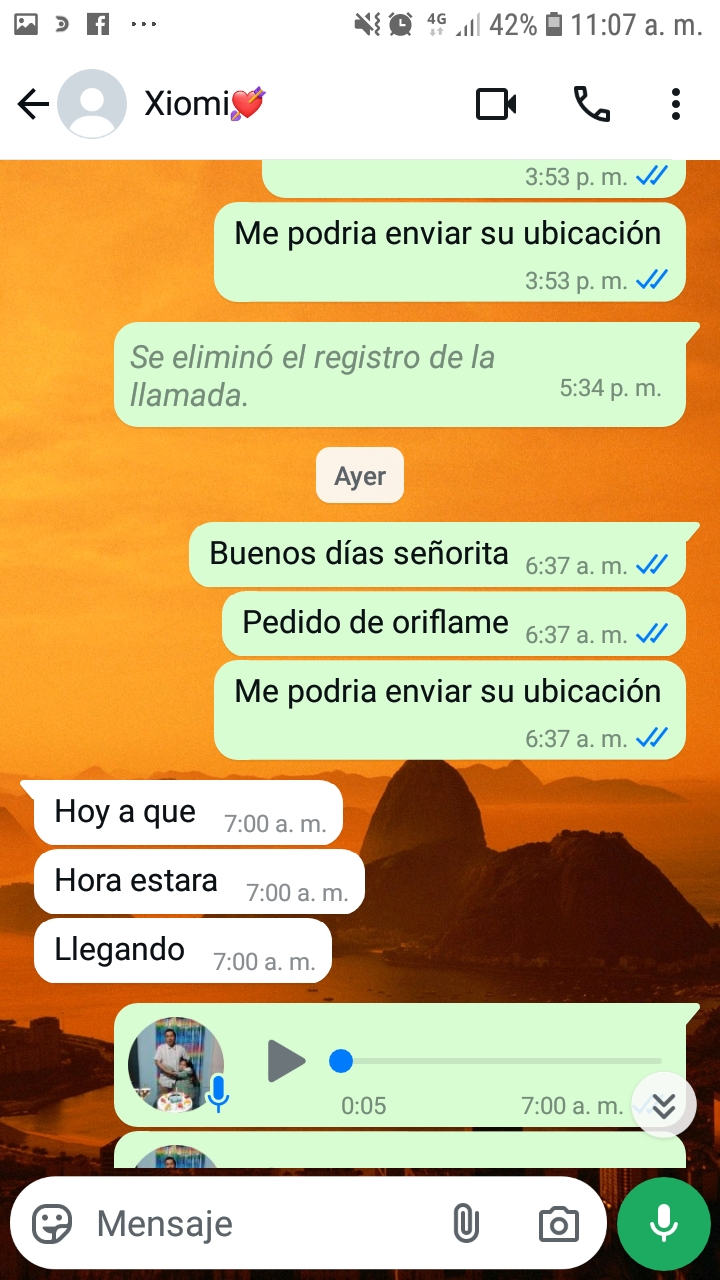
Task: Go back to the chat list
Action: [x=33, y=104]
